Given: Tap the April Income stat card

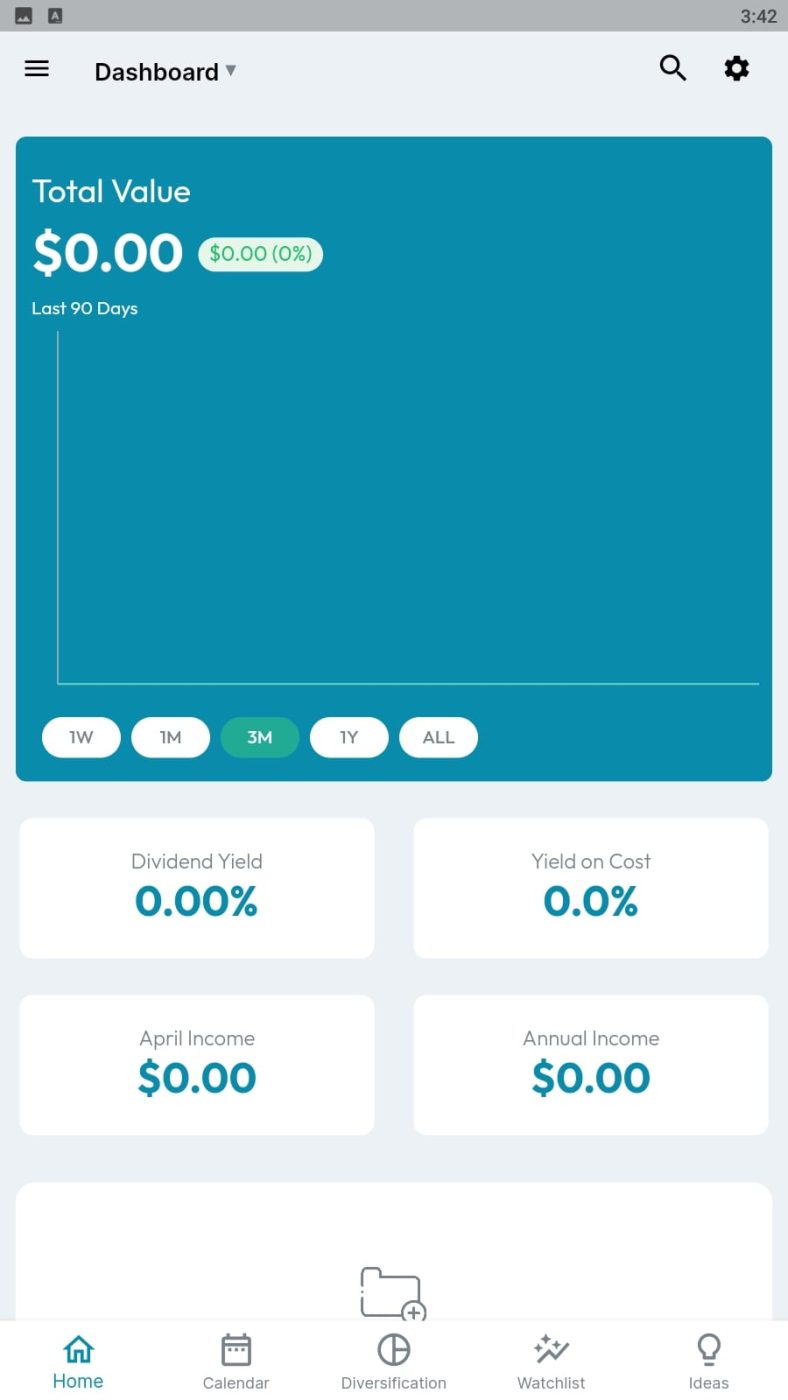Looking at the screenshot, I should (x=196, y=1063).
